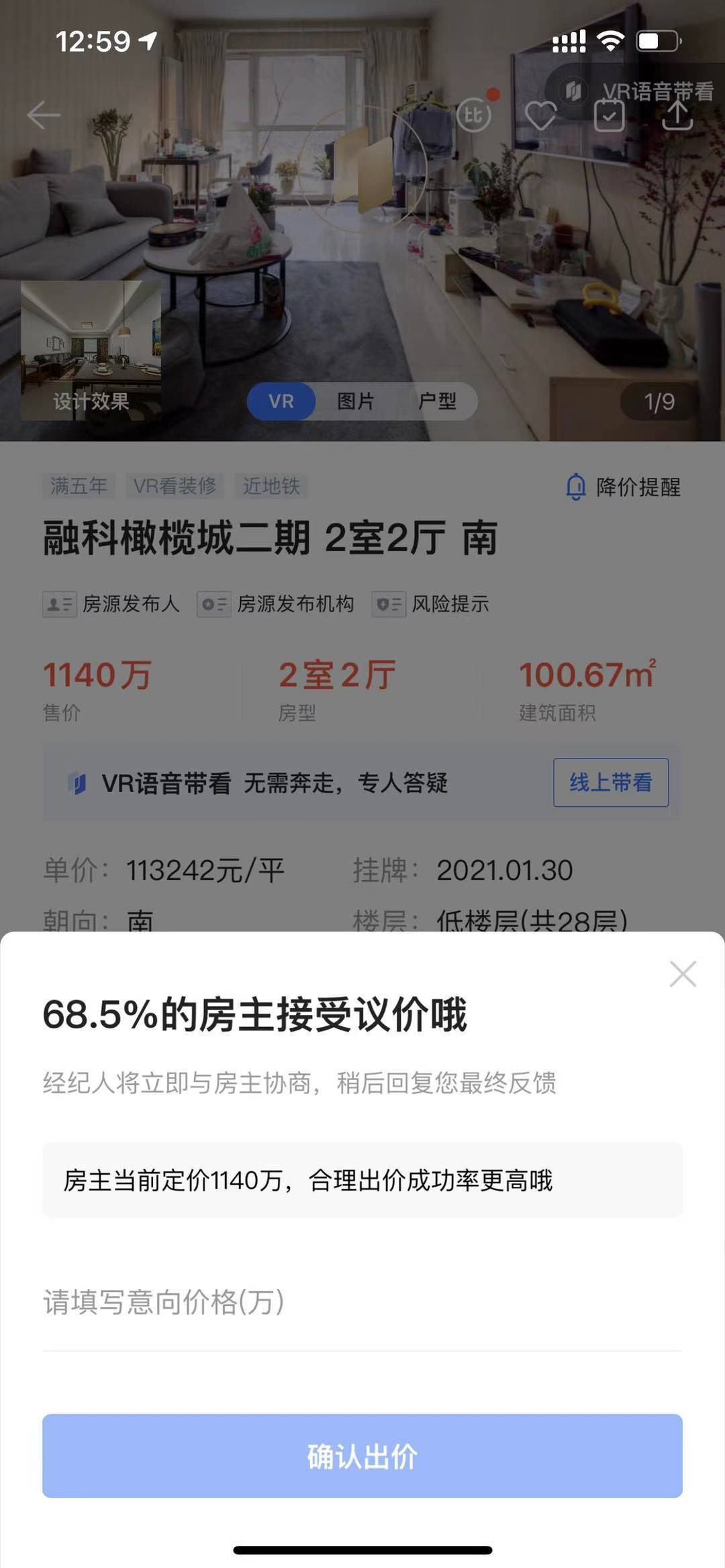Screen dimensions: 725x1568
Task: View 房源发布机构 info
Action: (x=276, y=604)
